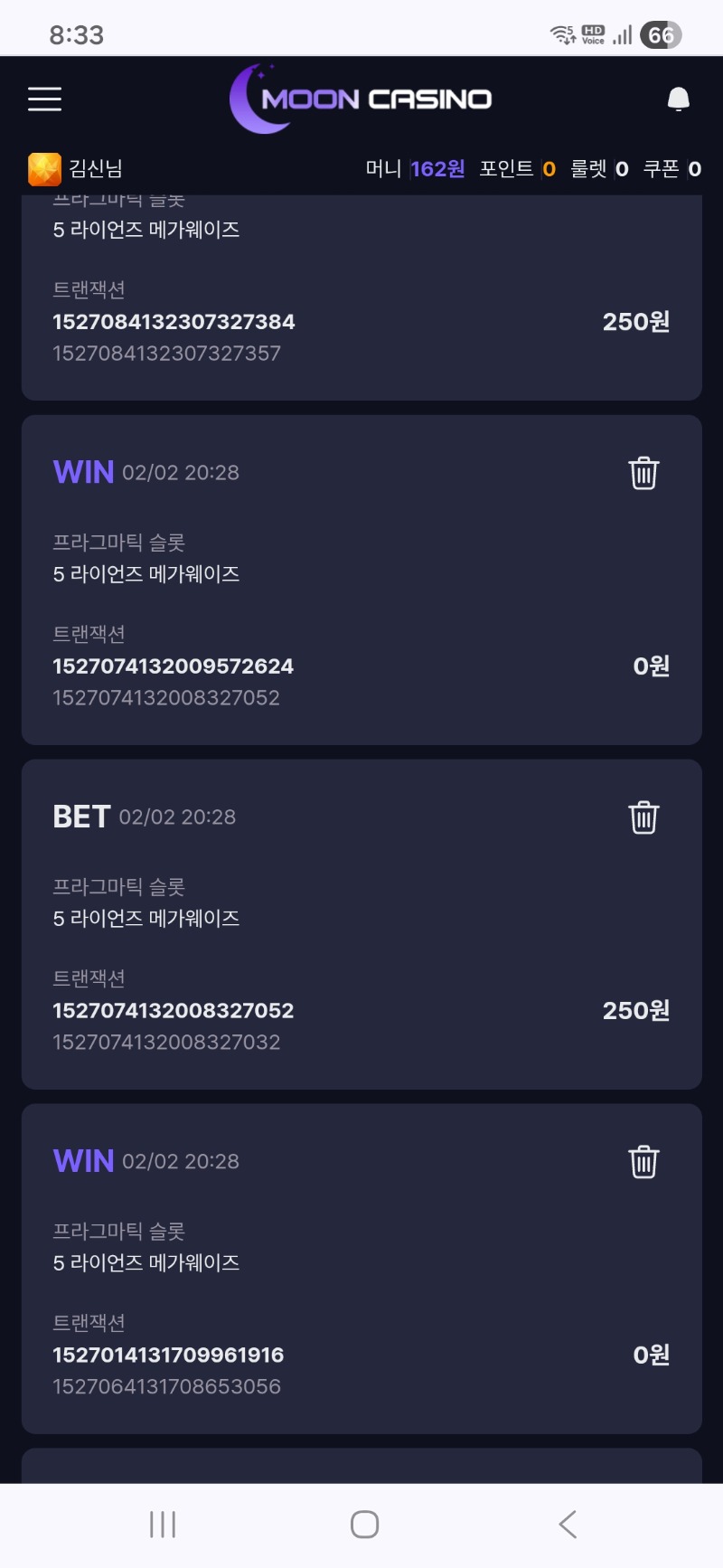Tap the notification bell icon
The width and height of the screenshot is (723, 1568).
click(678, 99)
